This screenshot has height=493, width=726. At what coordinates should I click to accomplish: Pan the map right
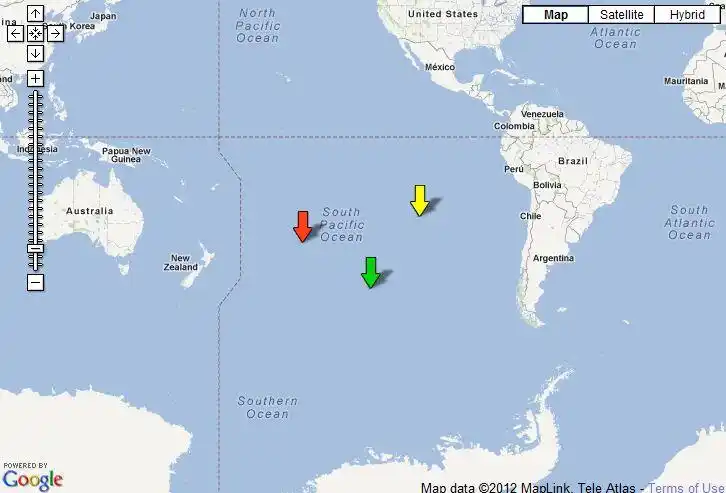pyautogui.click(x=55, y=33)
